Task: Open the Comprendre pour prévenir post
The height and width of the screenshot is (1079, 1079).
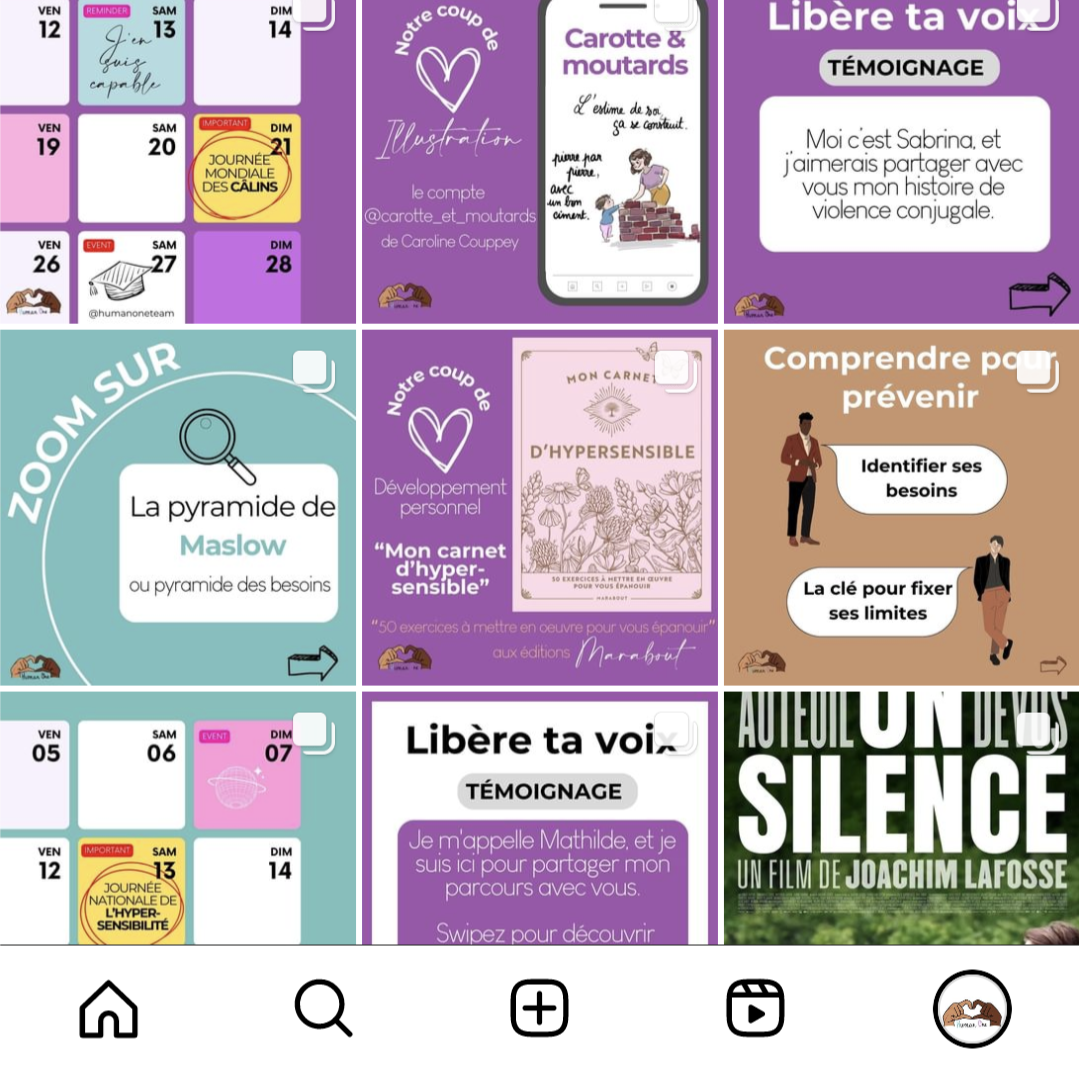Action: pos(901,508)
